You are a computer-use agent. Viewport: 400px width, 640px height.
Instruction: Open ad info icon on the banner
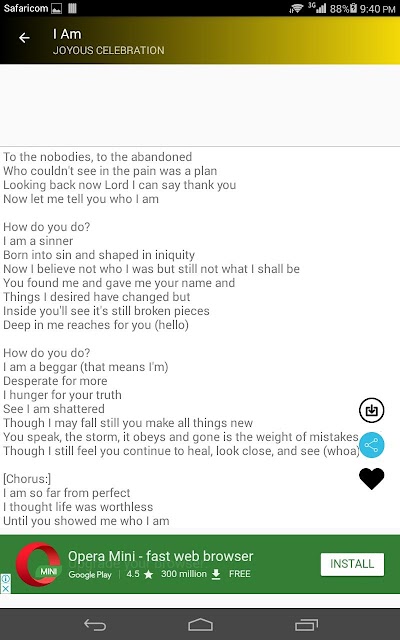6,579
